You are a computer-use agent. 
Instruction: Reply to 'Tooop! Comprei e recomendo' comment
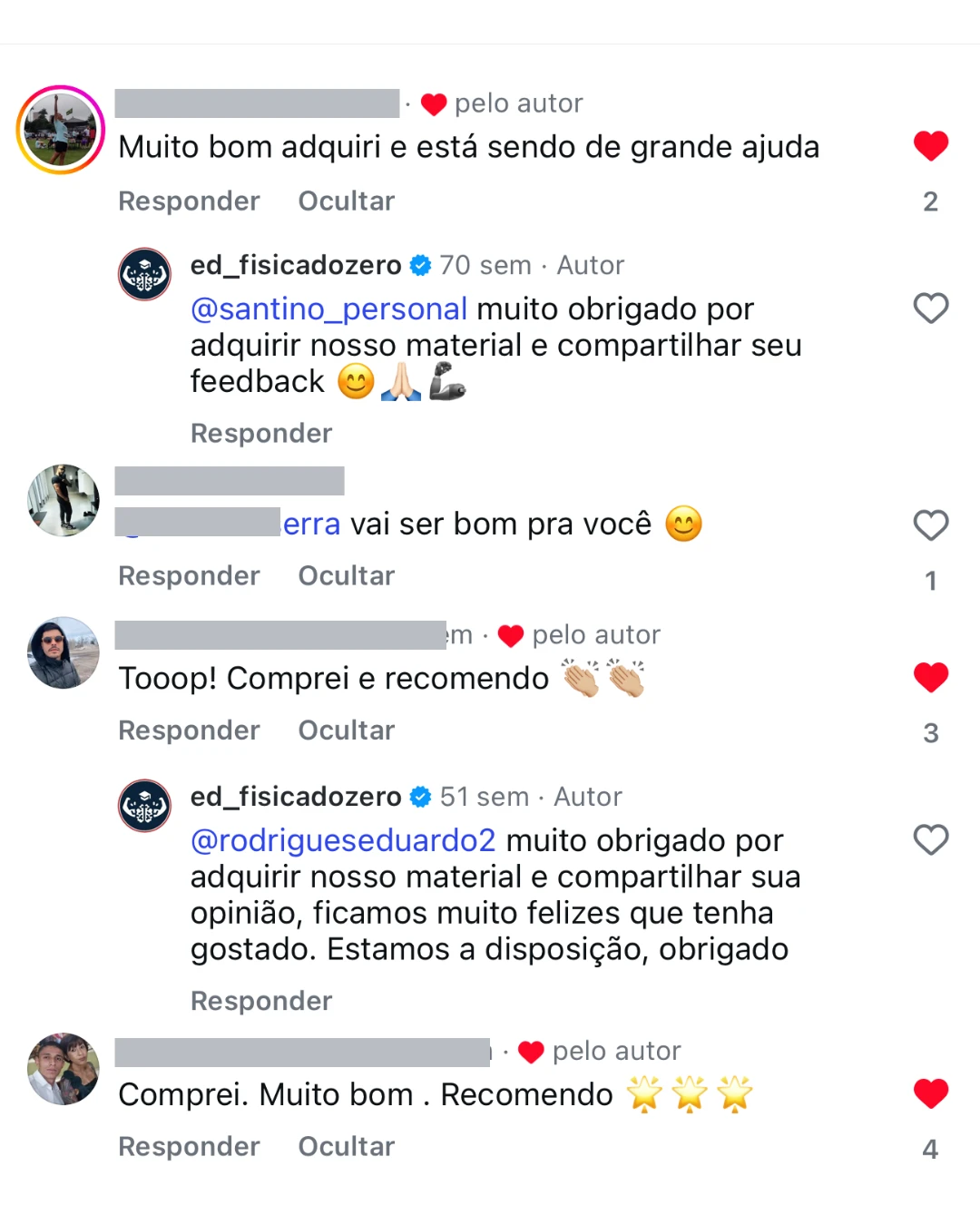pyautogui.click(x=189, y=730)
